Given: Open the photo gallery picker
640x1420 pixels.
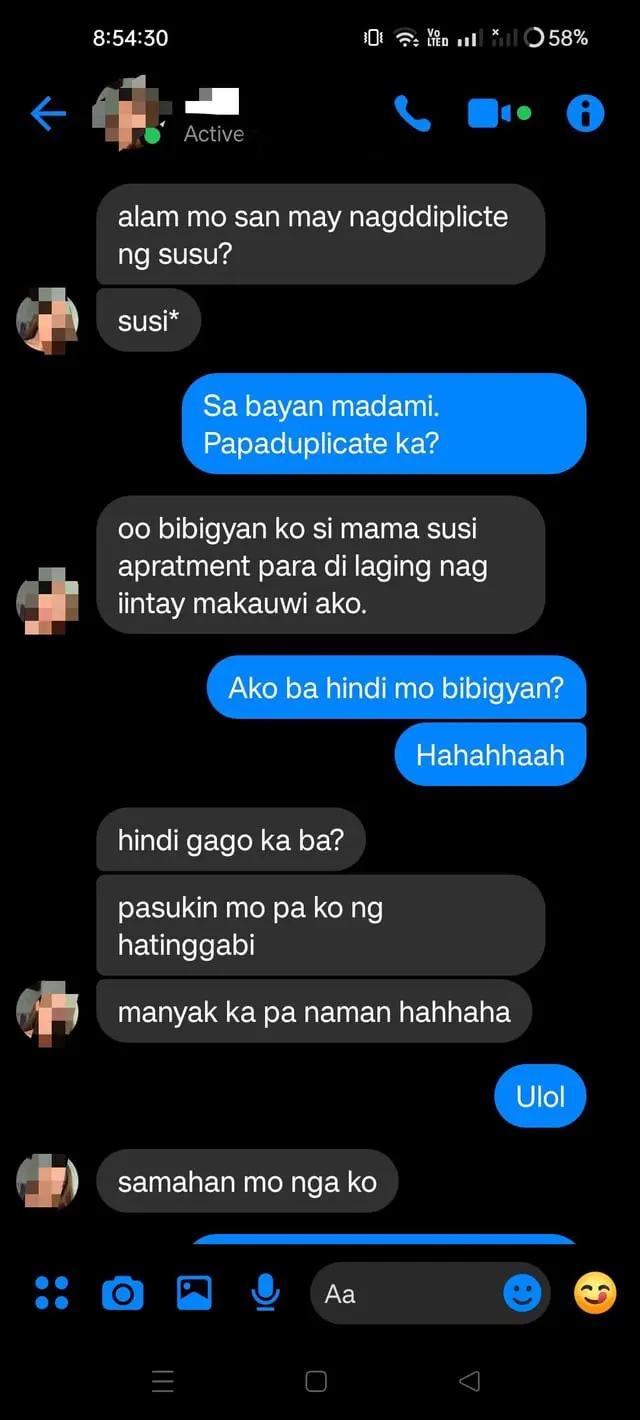Looking at the screenshot, I should (194, 1293).
